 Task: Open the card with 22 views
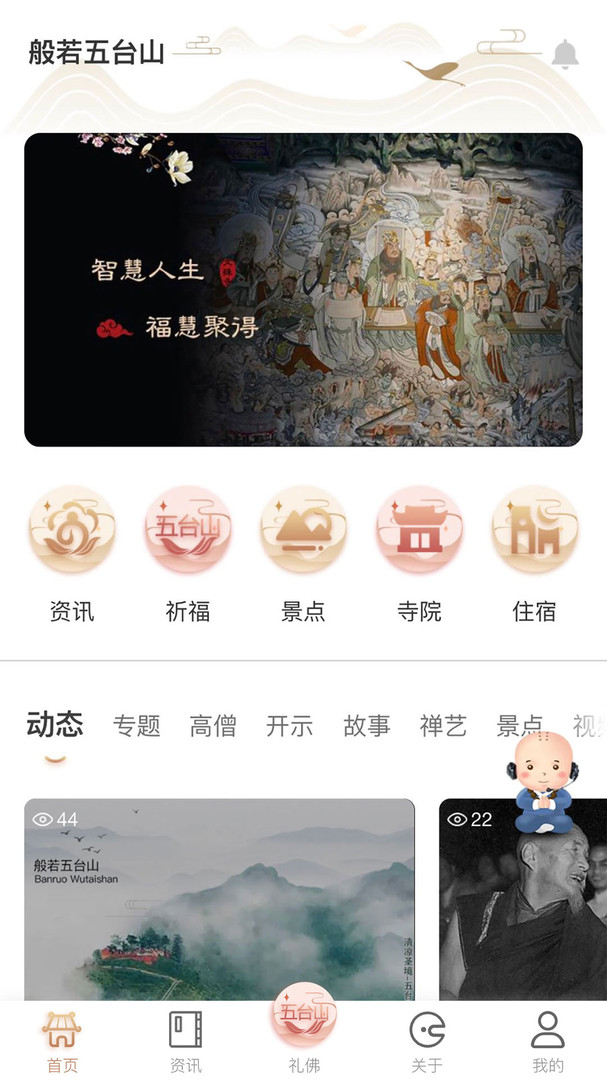tap(523, 899)
